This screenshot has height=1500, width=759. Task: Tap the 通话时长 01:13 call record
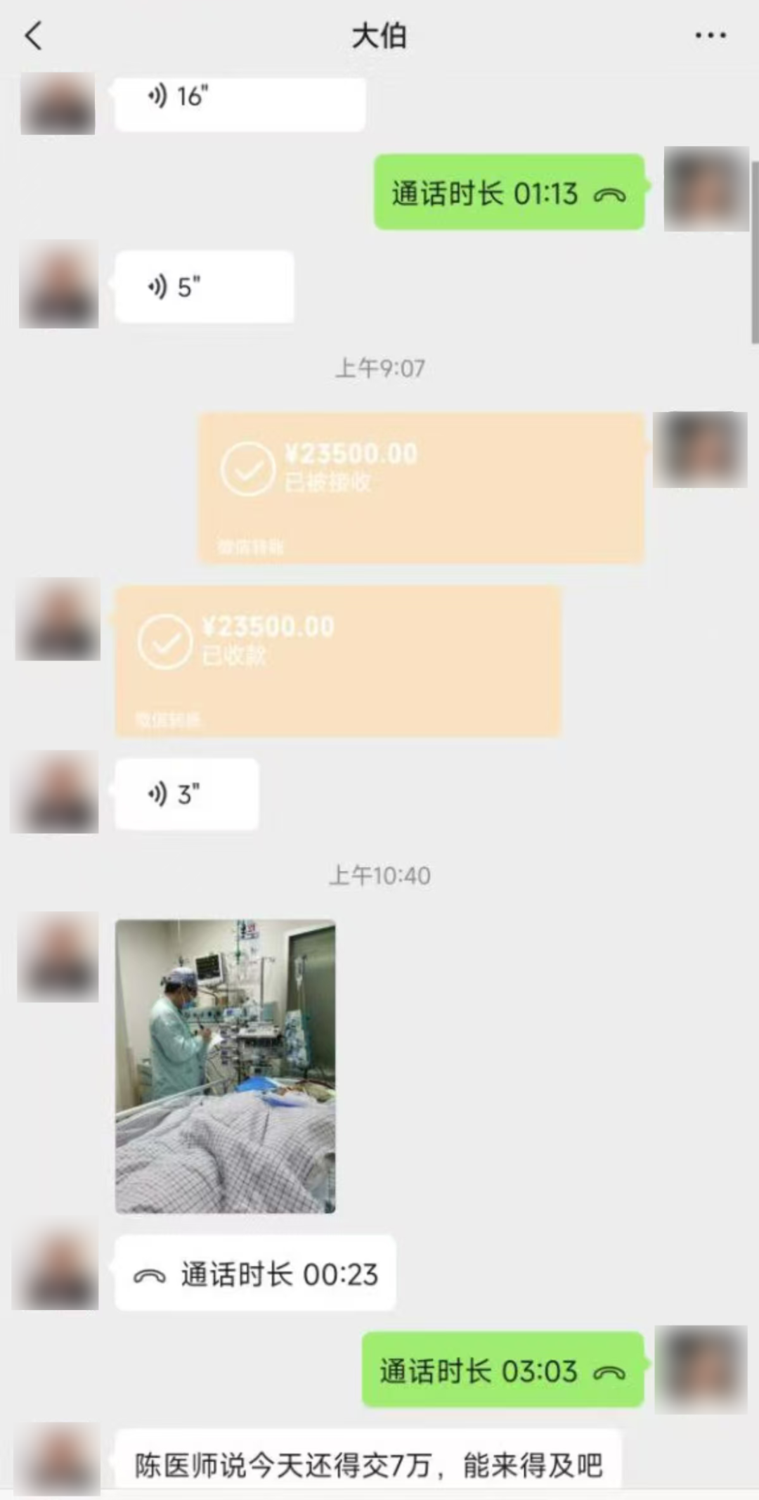[509, 193]
